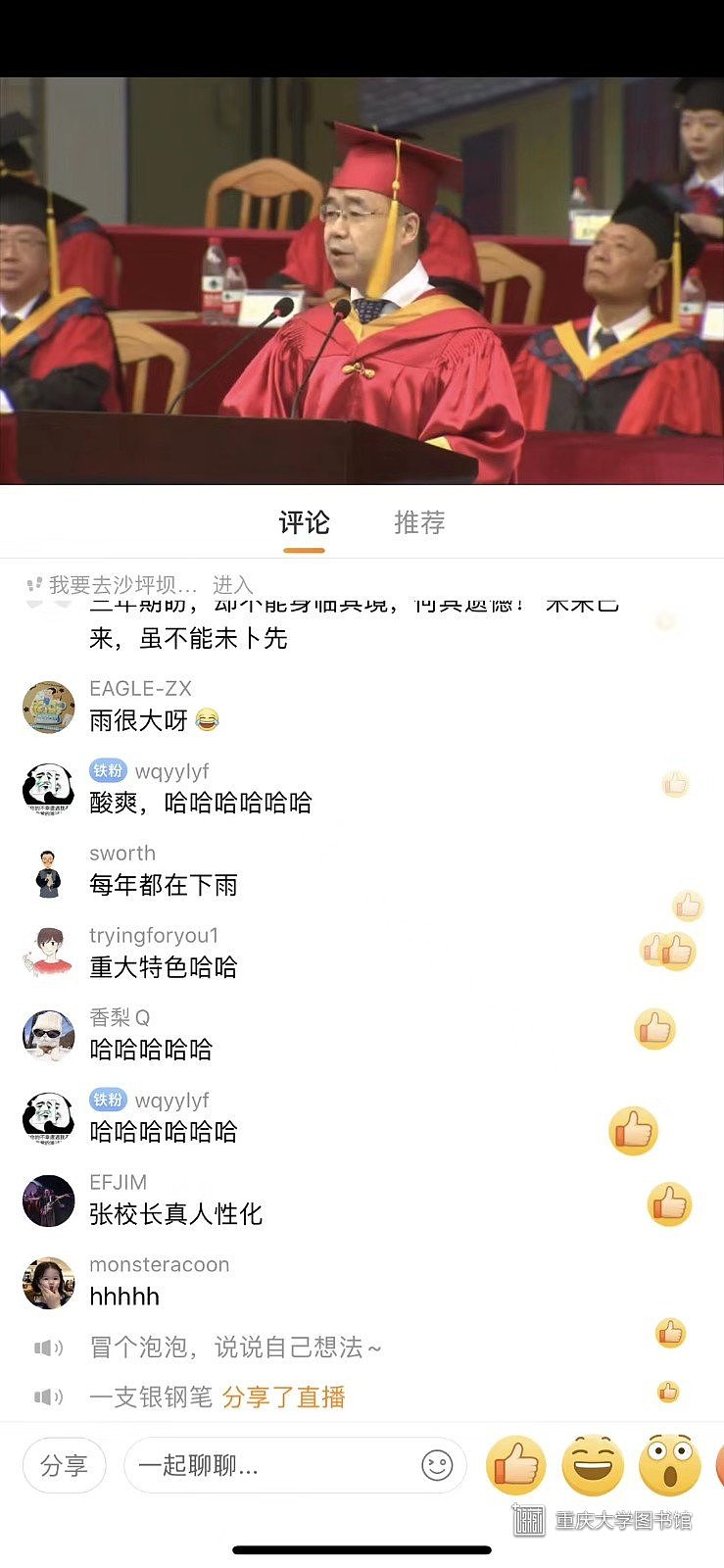This screenshot has width=724, height=1568.
Task: Switch to the 推荐 tab
Action: [x=419, y=522]
